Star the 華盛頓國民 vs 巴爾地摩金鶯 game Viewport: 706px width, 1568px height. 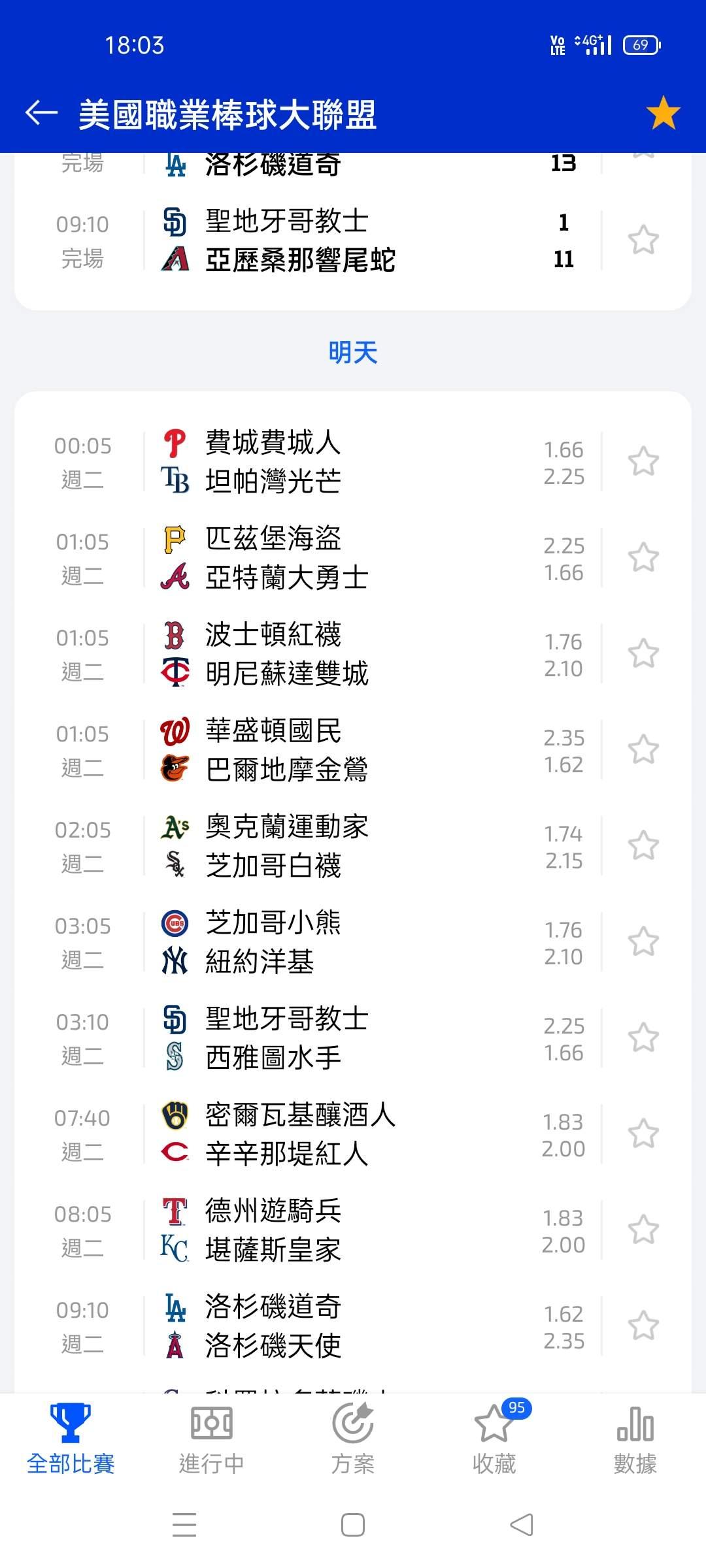click(643, 749)
